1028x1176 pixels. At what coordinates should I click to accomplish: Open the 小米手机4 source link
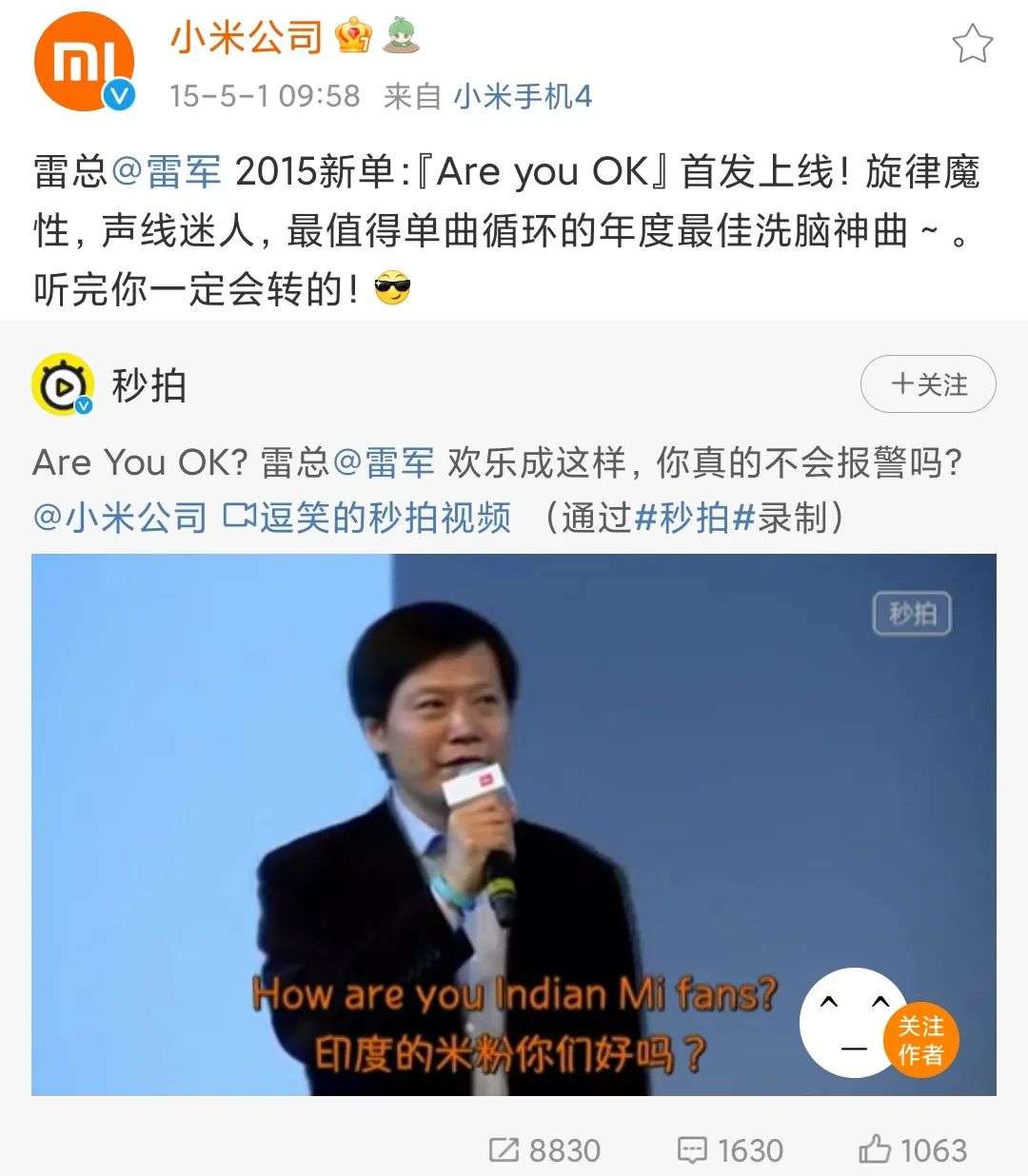522,96
